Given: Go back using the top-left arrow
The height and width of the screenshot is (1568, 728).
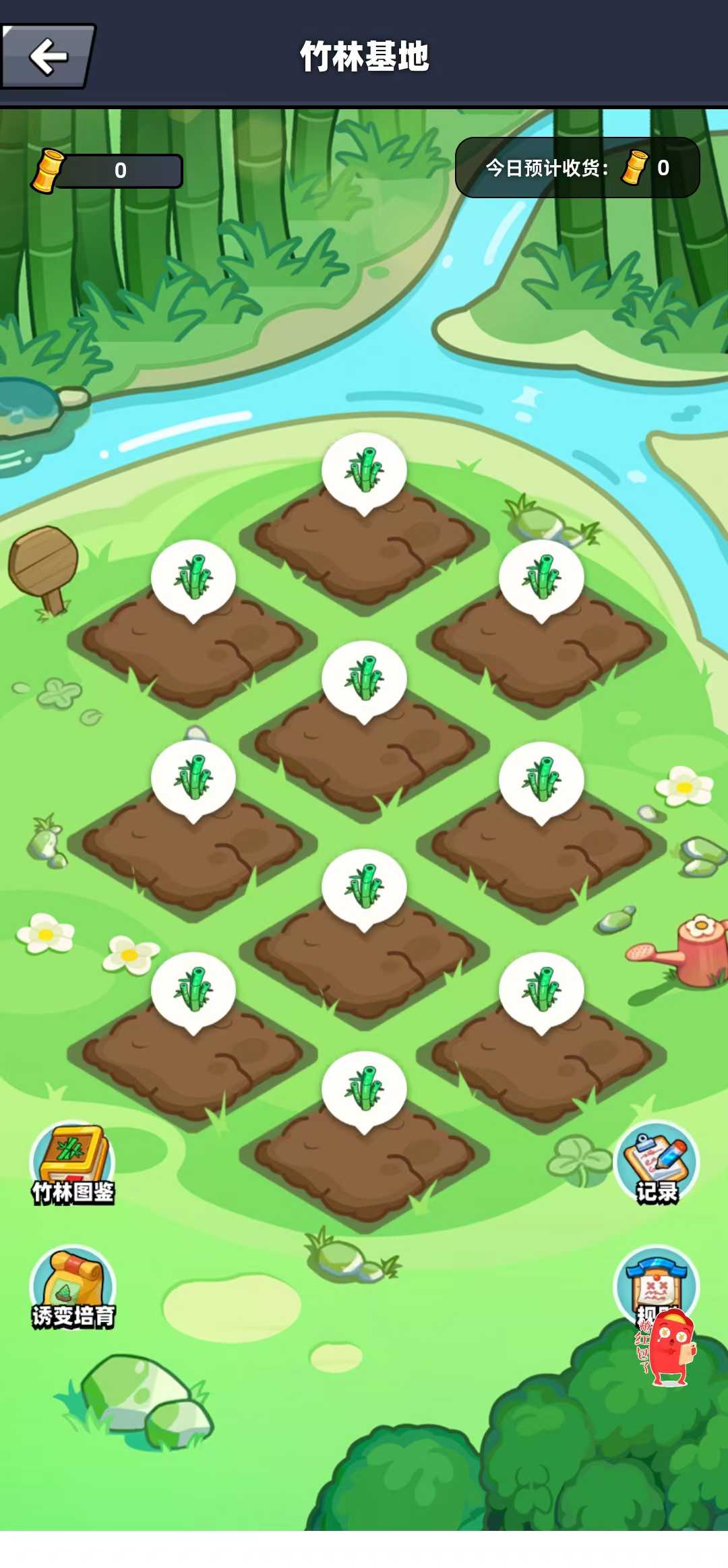Looking at the screenshot, I should [47, 57].
